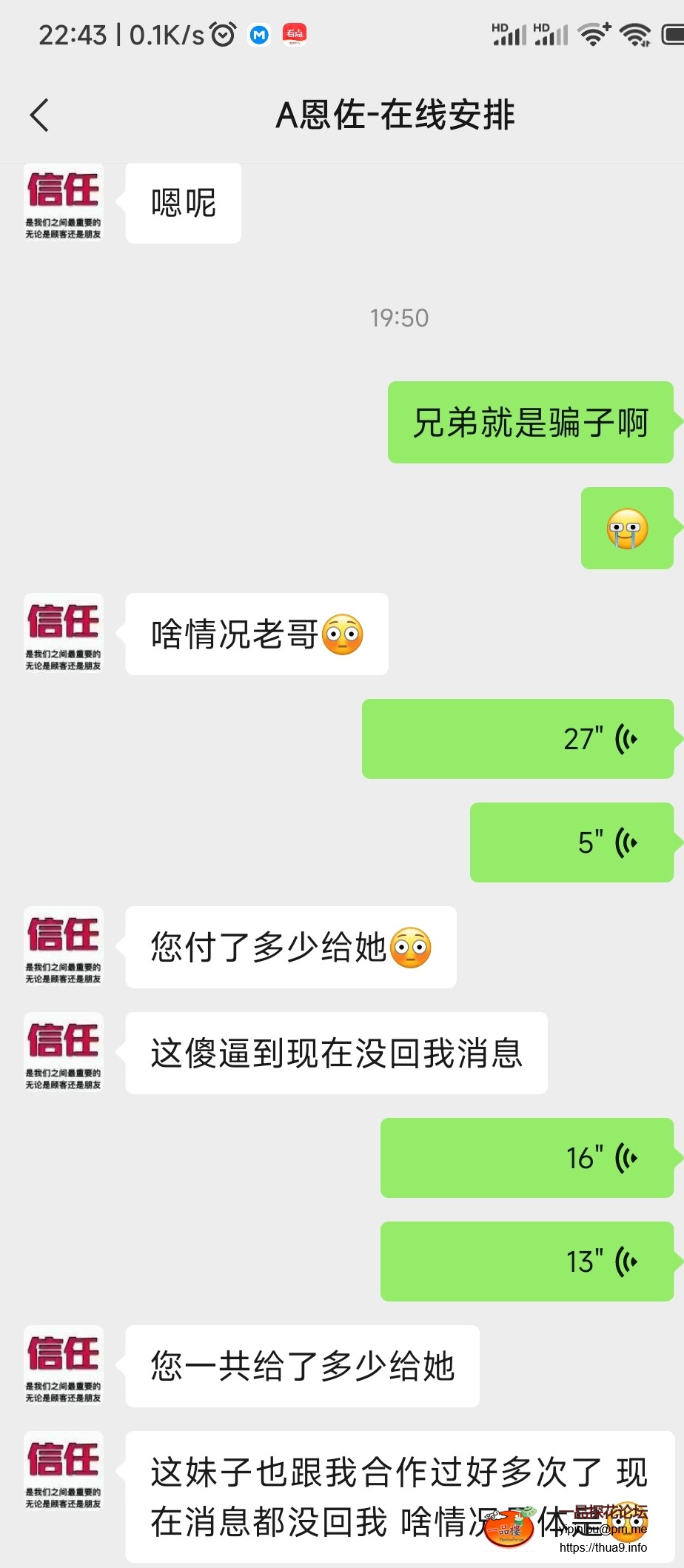
Task: Play the 16-second voice message
Action: (x=527, y=1159)
